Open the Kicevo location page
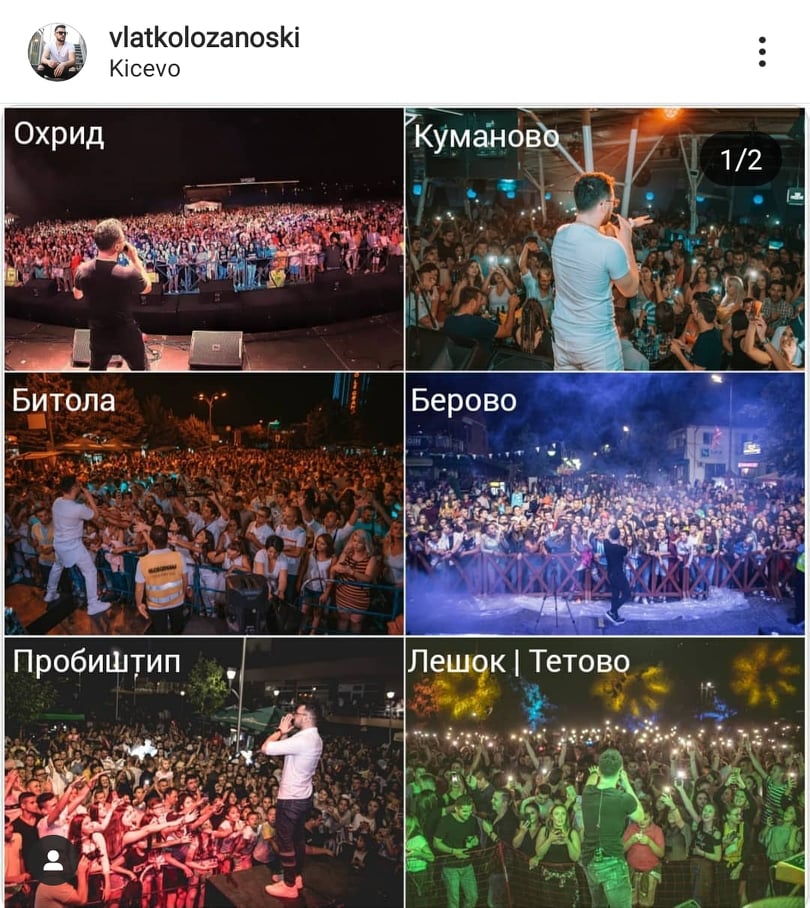Screen dimensions: 810x908 point(144,70)
